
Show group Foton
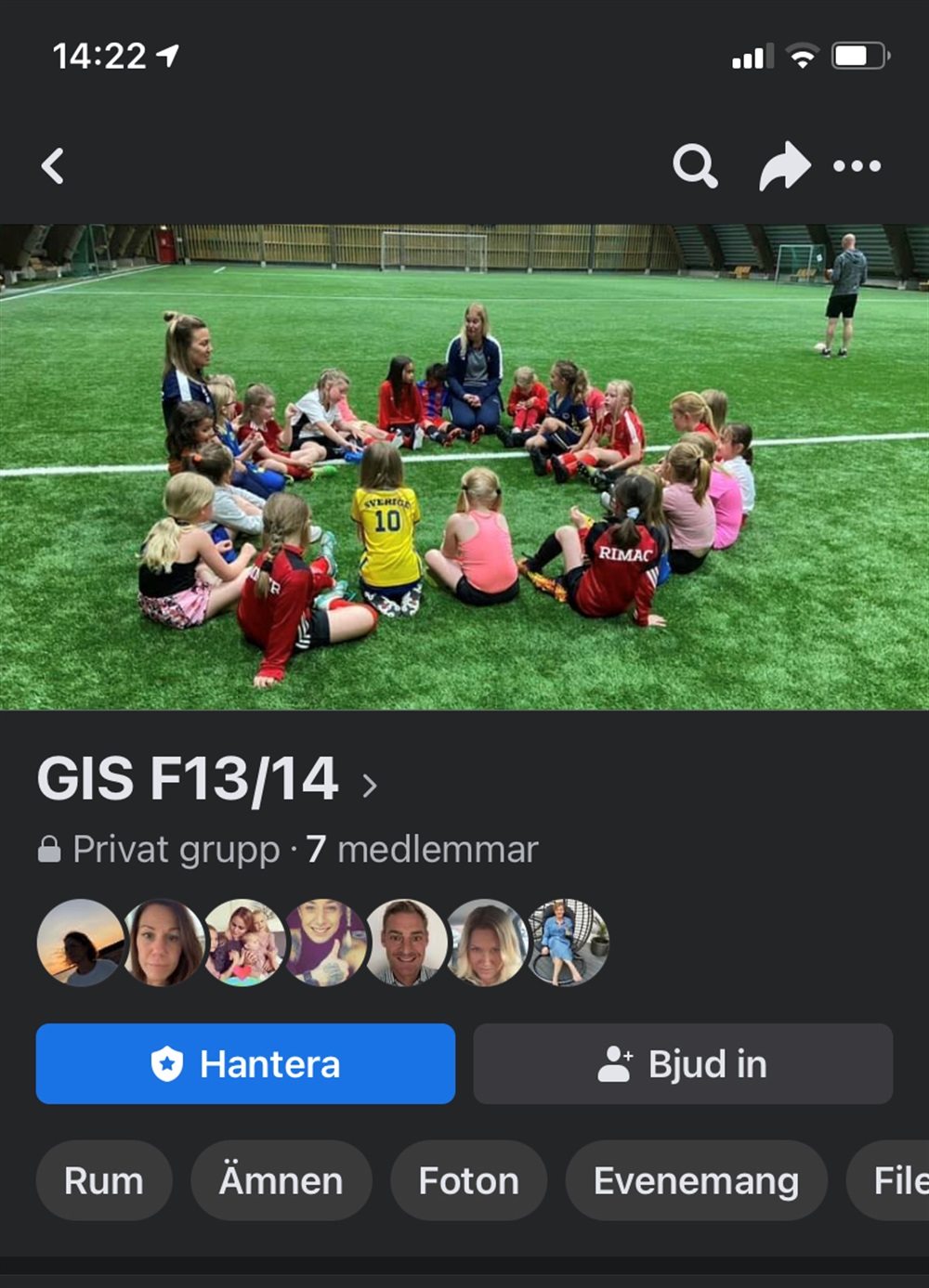pyautogui.click(x=468, y=1181)
